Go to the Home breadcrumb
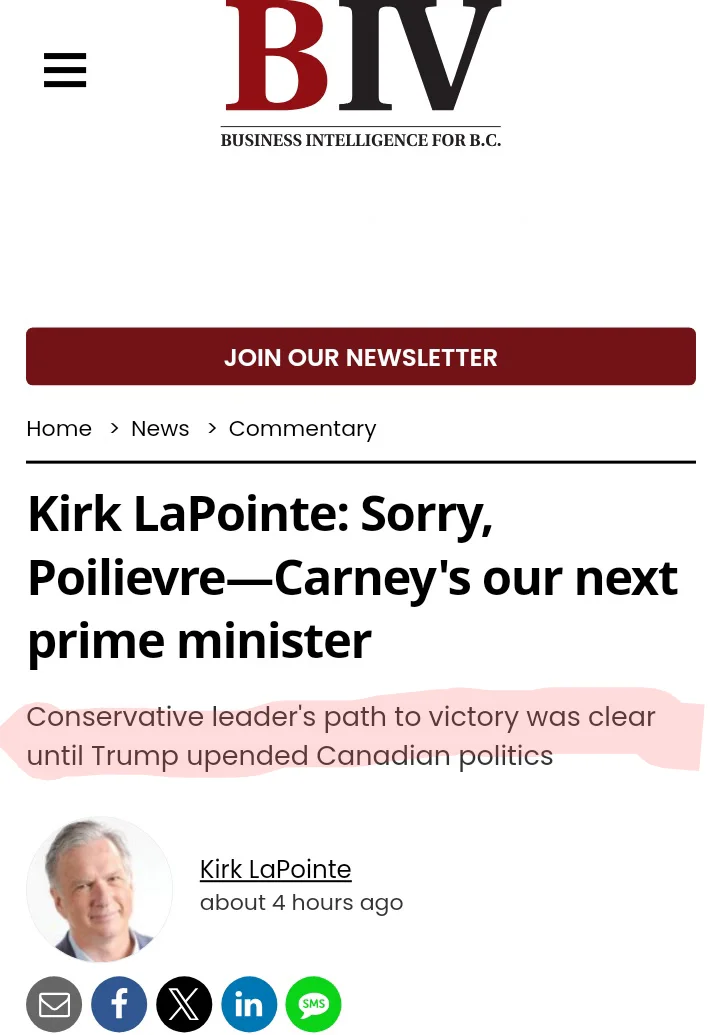 (59, 429)
